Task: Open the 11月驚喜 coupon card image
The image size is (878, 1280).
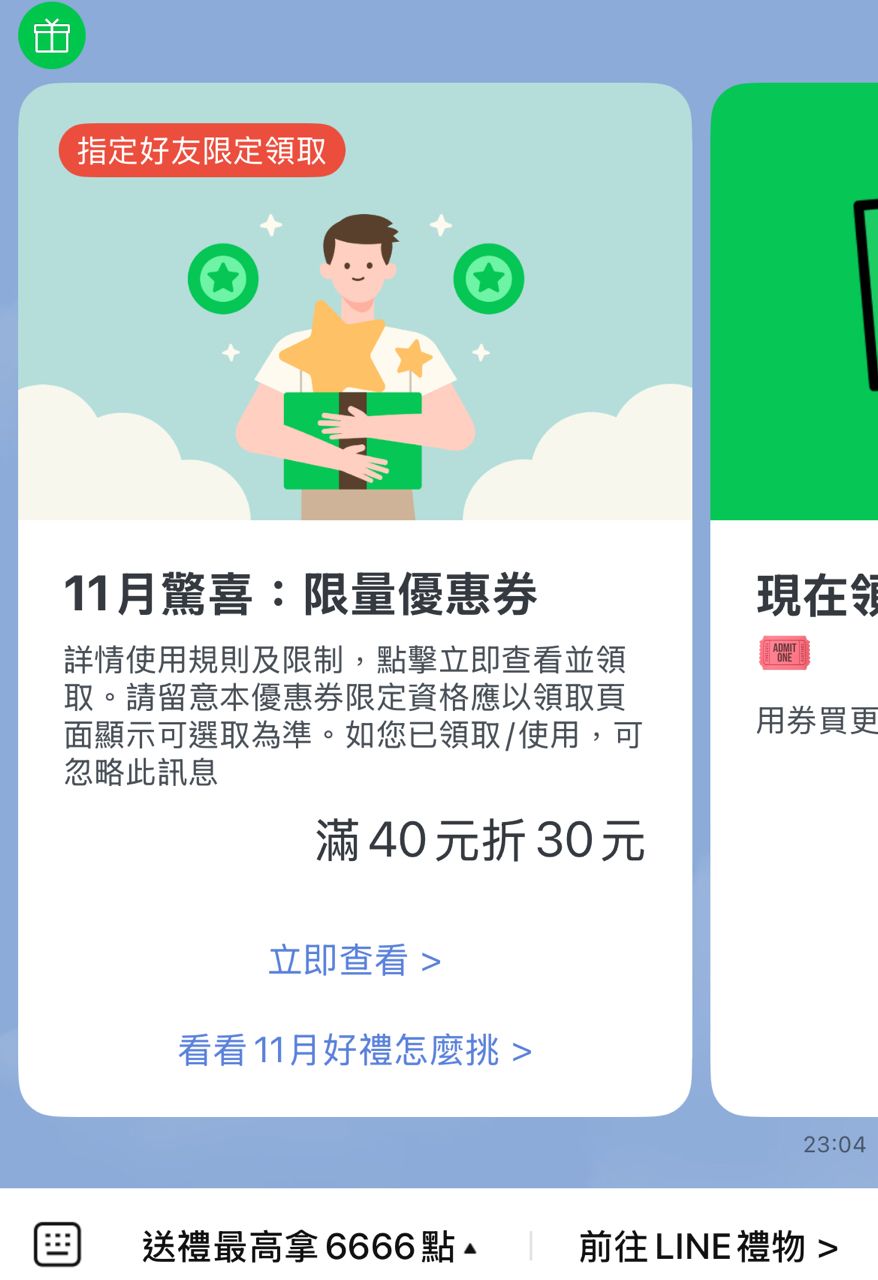Action: [354, 302]
